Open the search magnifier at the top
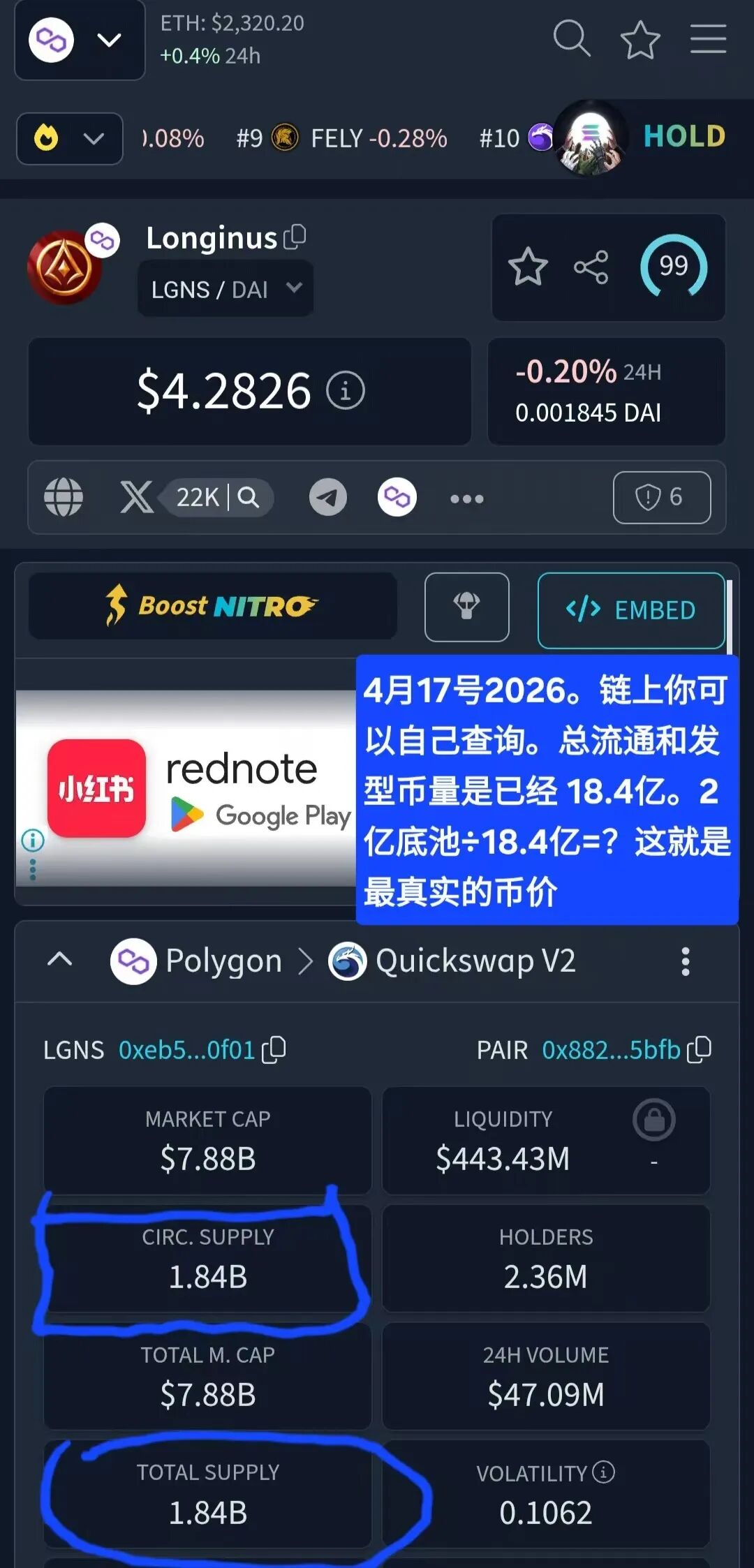 (x=572, y=40)
